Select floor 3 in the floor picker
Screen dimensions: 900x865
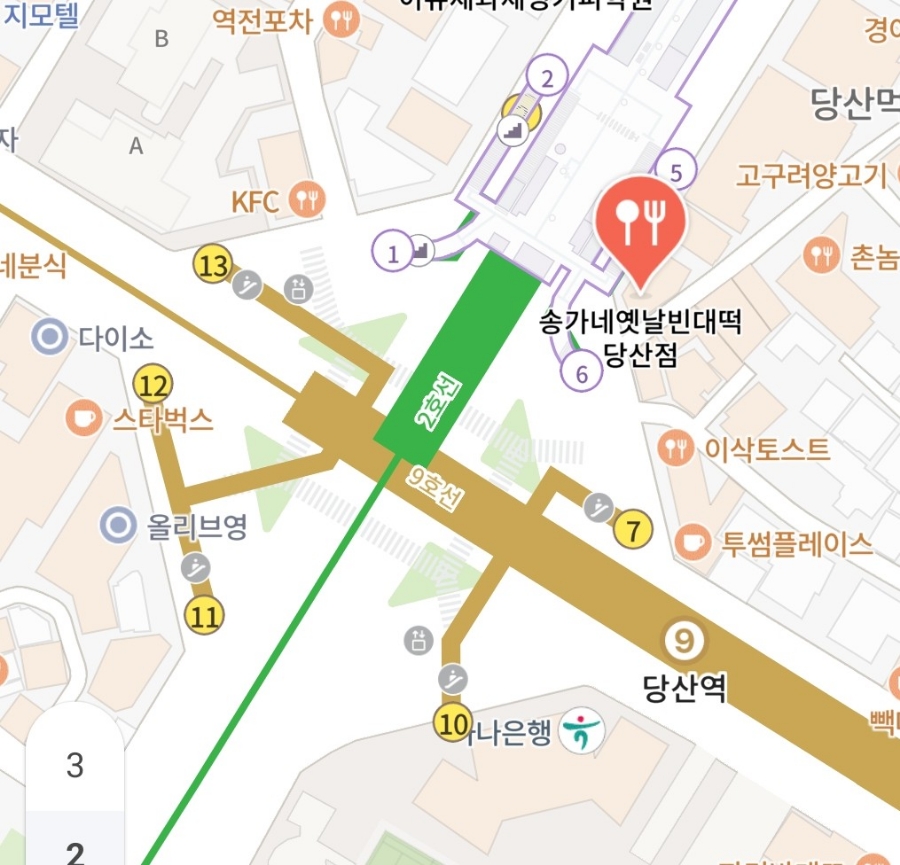(x=75, y=766)
